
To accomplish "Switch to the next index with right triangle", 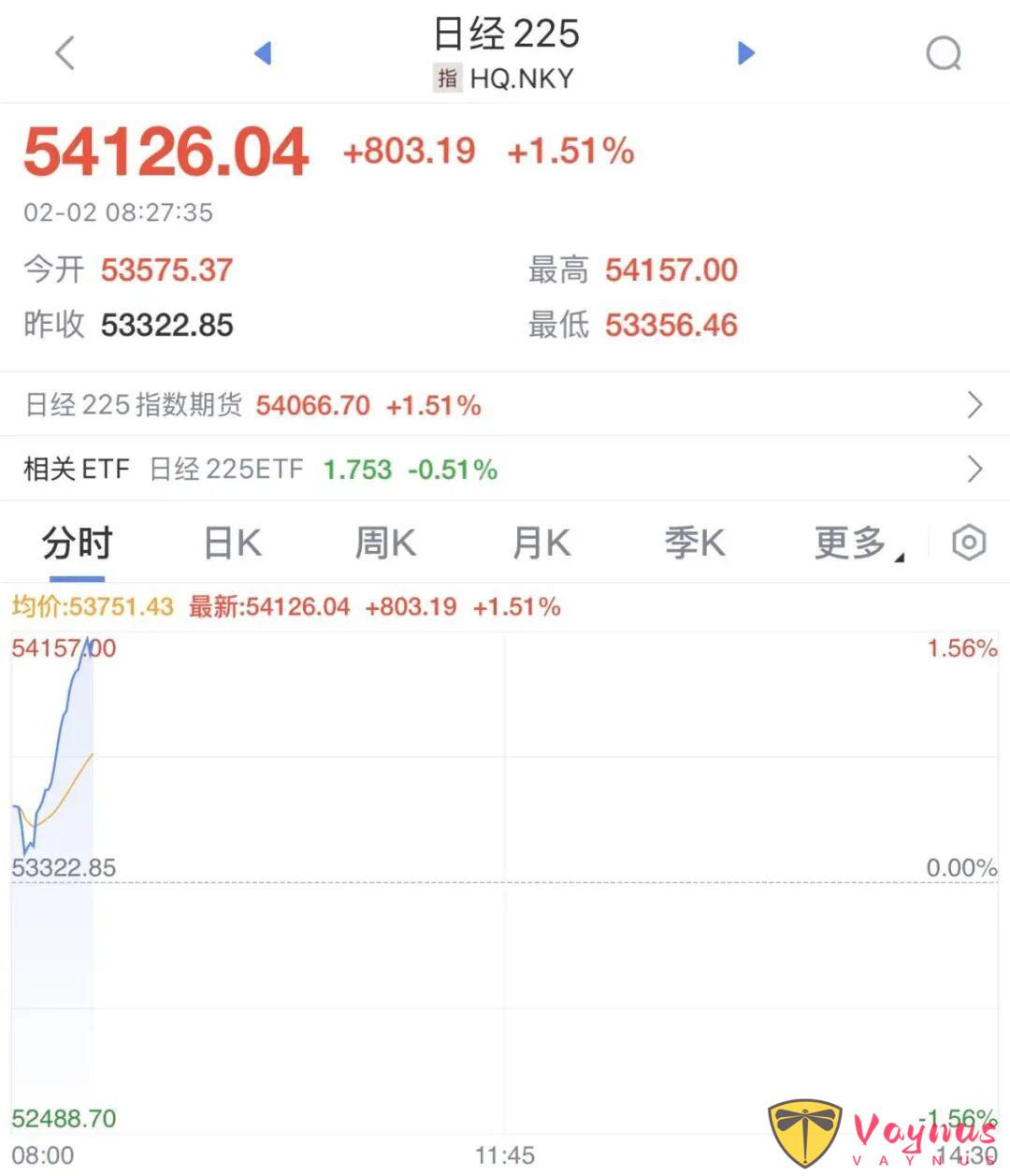I will tap(745, 53).
